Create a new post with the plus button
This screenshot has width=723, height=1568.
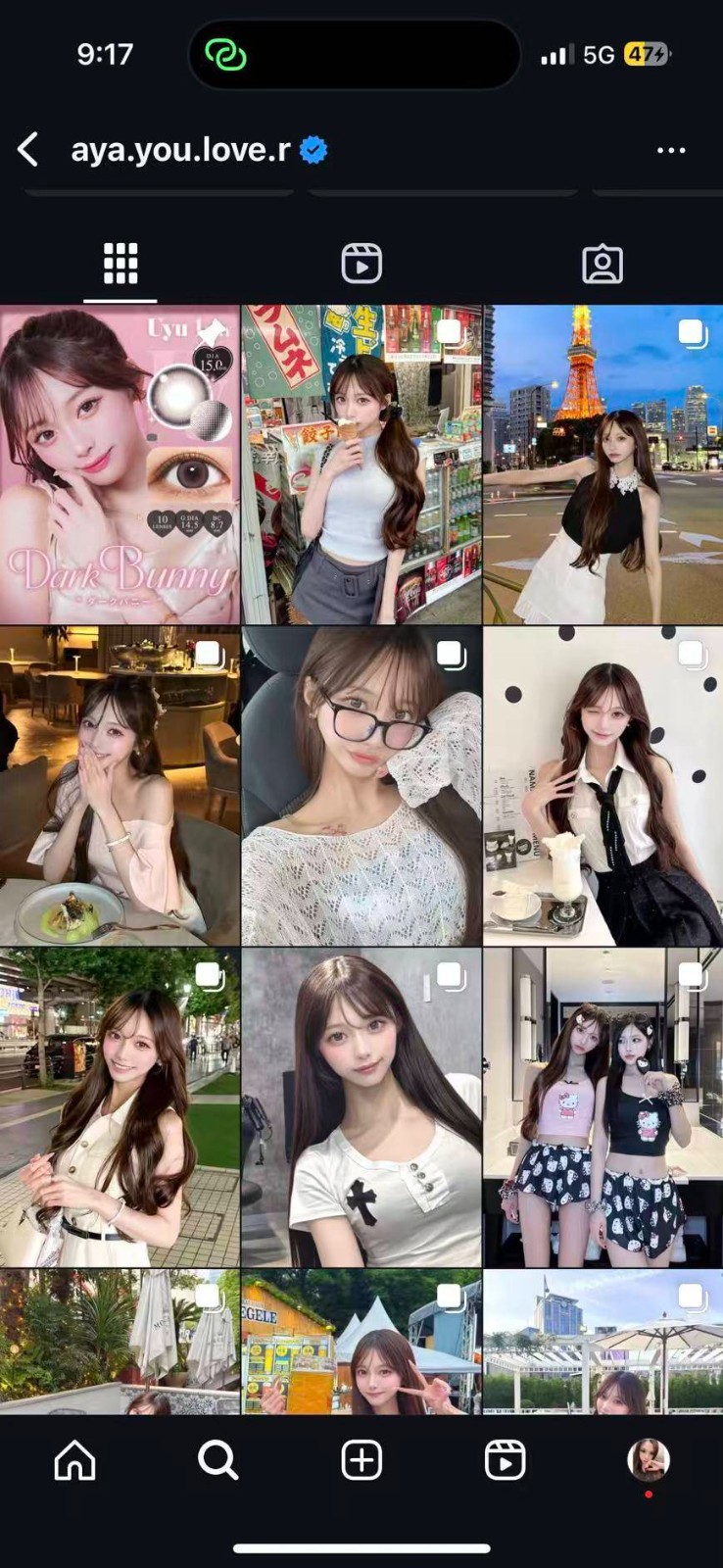tap(361, 1461)
